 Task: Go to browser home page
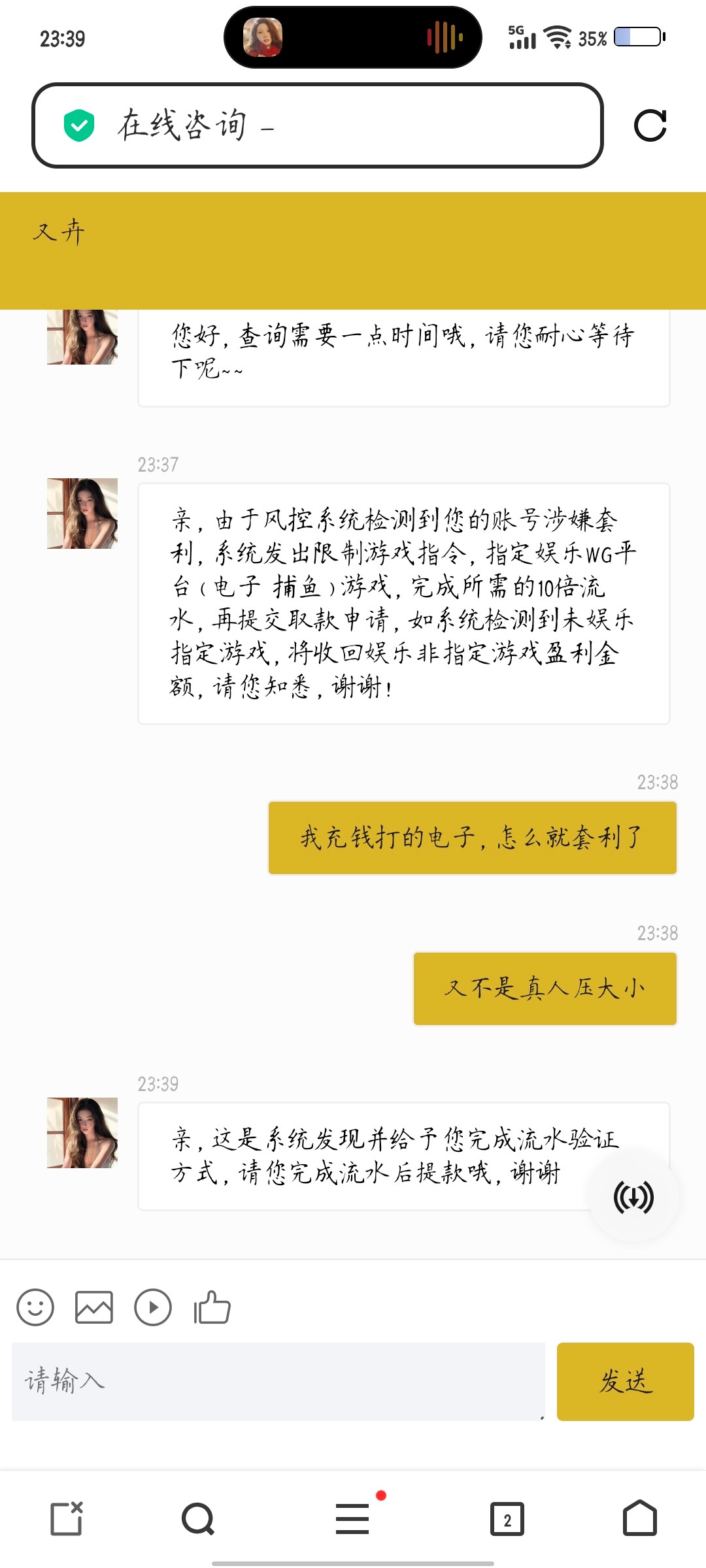point(639,1518)
